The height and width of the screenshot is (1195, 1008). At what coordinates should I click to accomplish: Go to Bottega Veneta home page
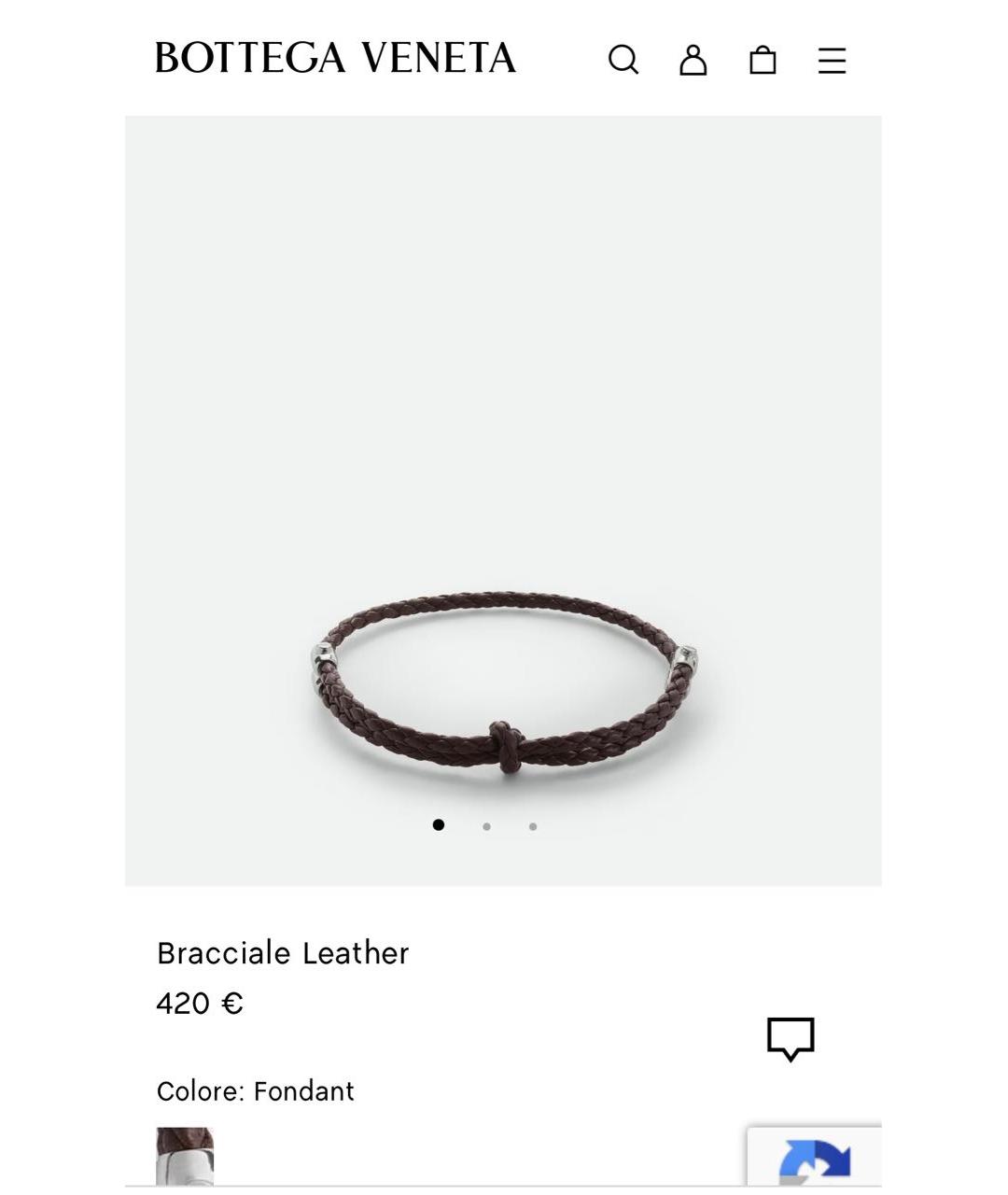pyautogui.click(x=335, y=58)
